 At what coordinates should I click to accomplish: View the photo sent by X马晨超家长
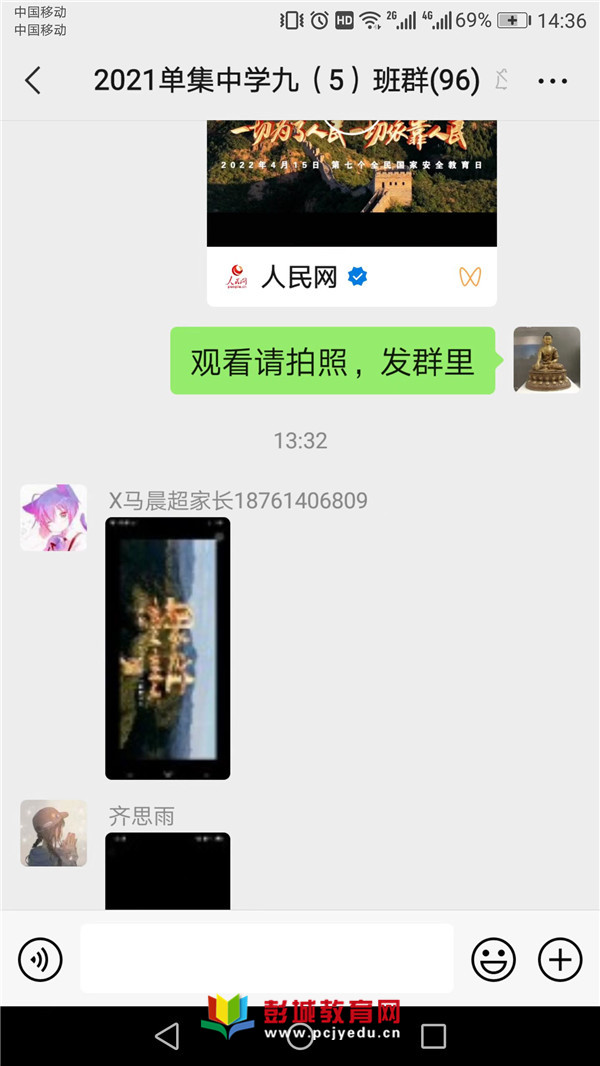tap(167, 647)
